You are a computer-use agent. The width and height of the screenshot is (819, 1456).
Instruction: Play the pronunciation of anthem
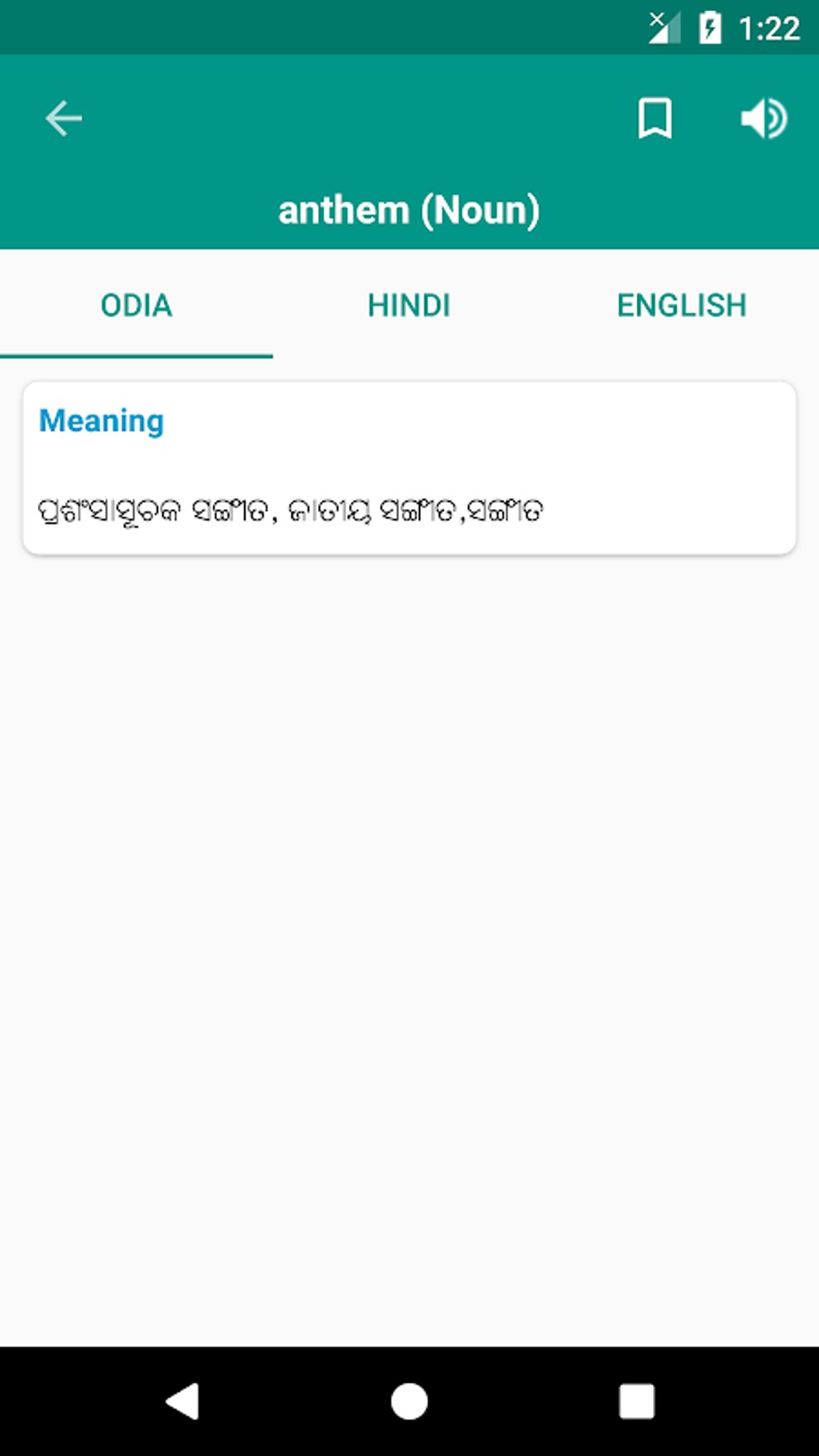pyautogui.click(x=763, y=119)
